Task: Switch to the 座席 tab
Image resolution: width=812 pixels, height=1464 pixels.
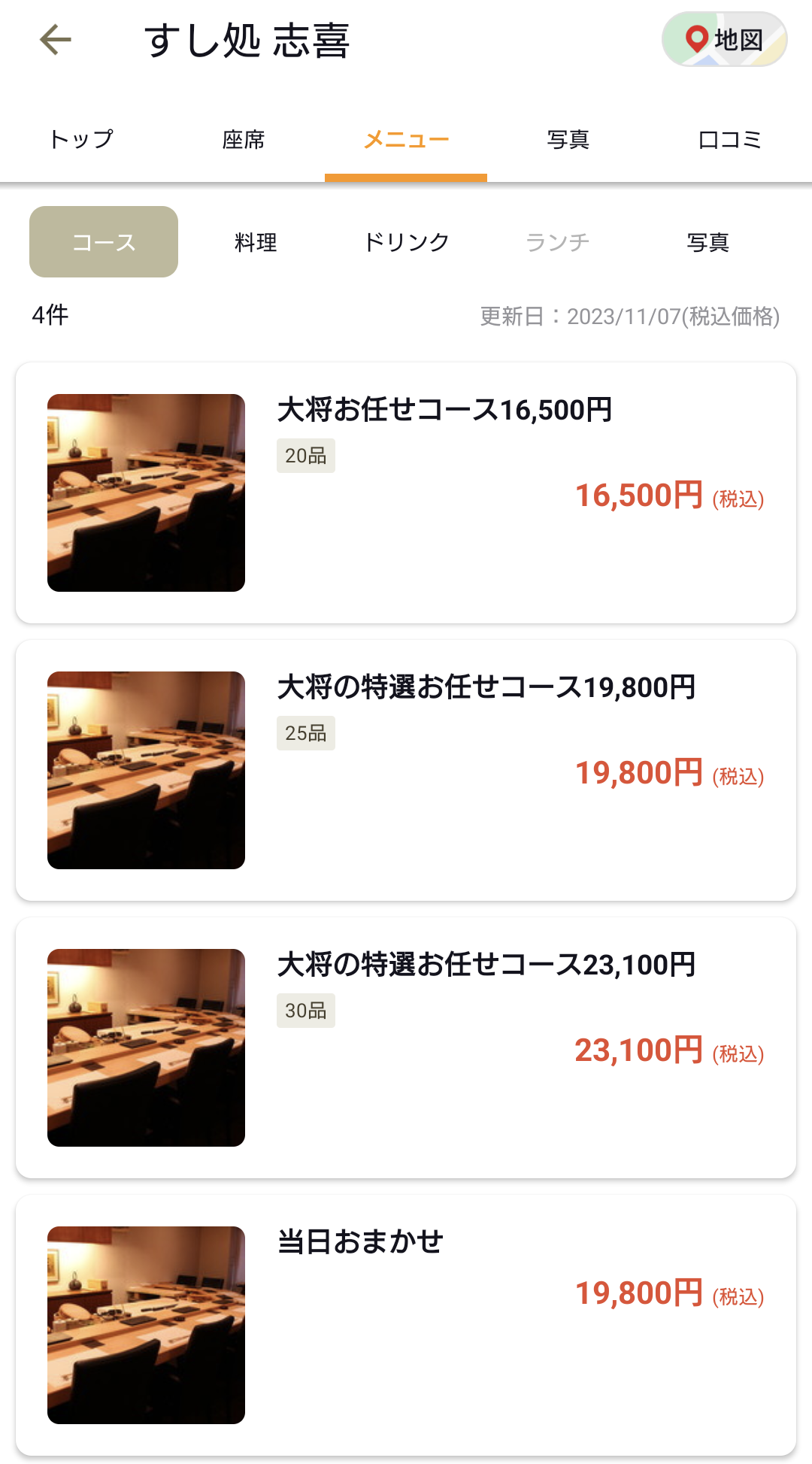Action: pyautogui.click(x=244, y=140)
